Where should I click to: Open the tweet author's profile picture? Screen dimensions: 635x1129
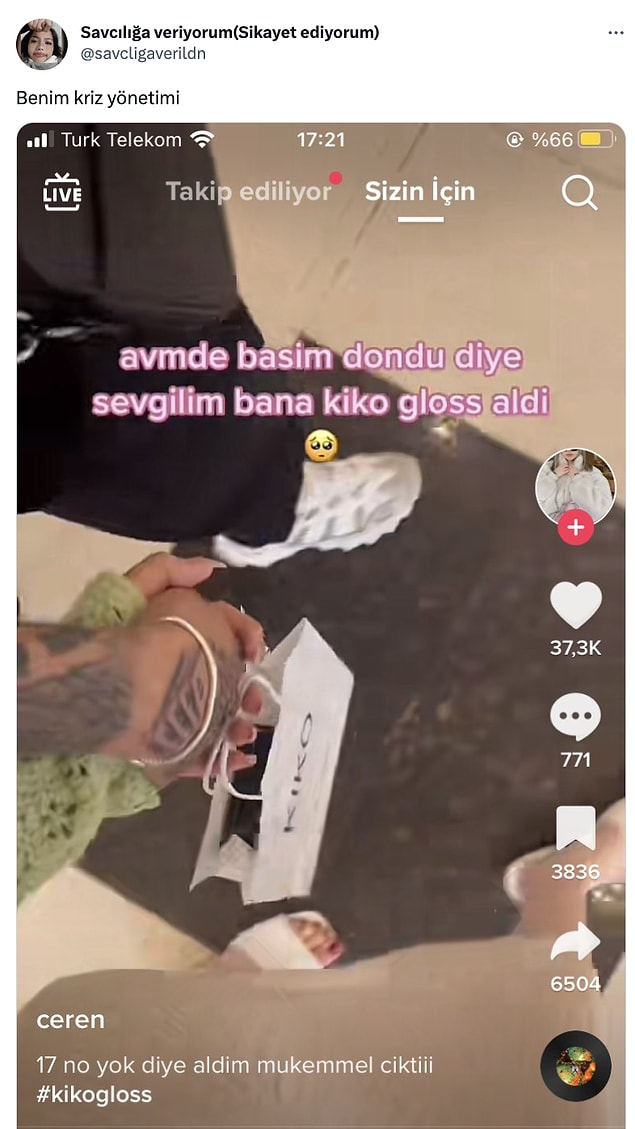(42, 44)
